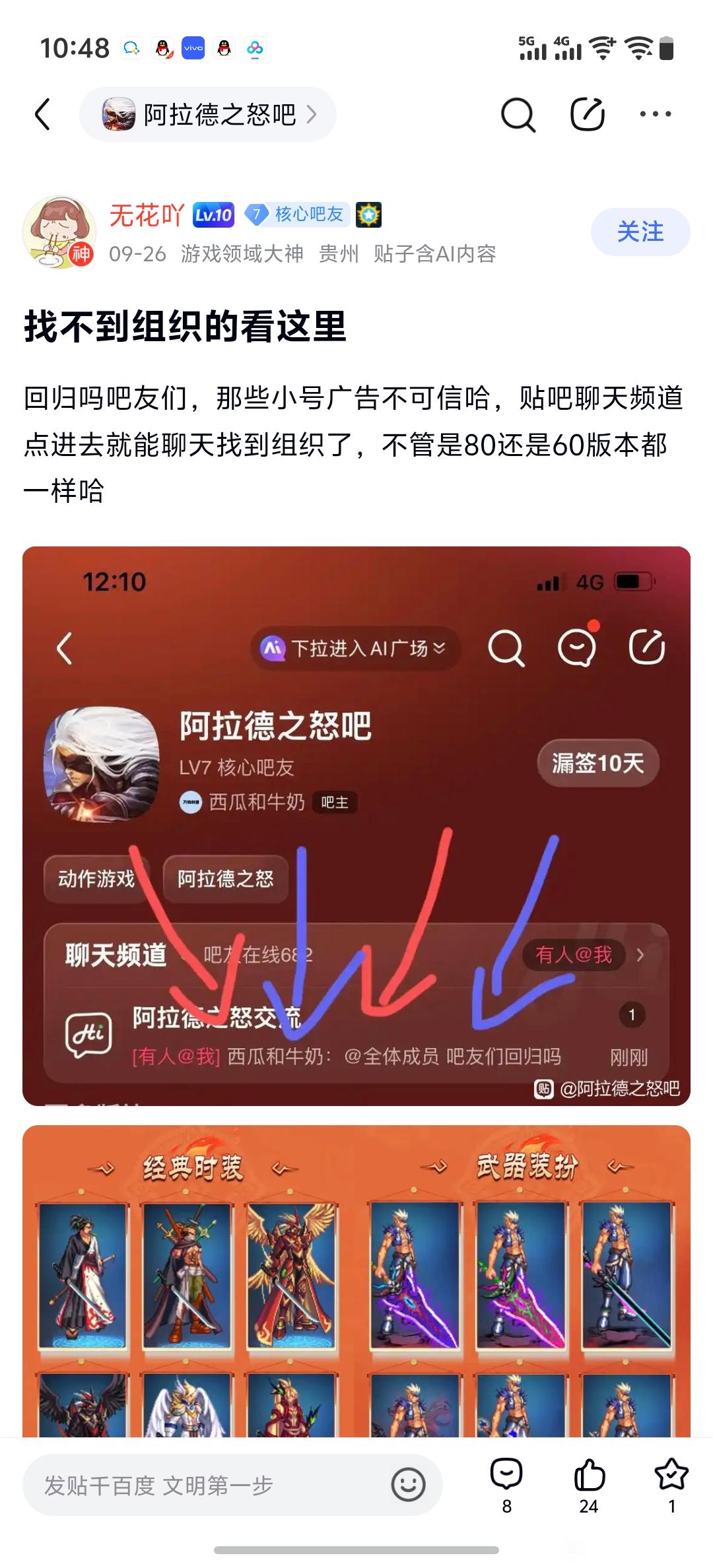Share this post
The image size is (713, 1568).
pyautogui.click(x=587, y=115)
